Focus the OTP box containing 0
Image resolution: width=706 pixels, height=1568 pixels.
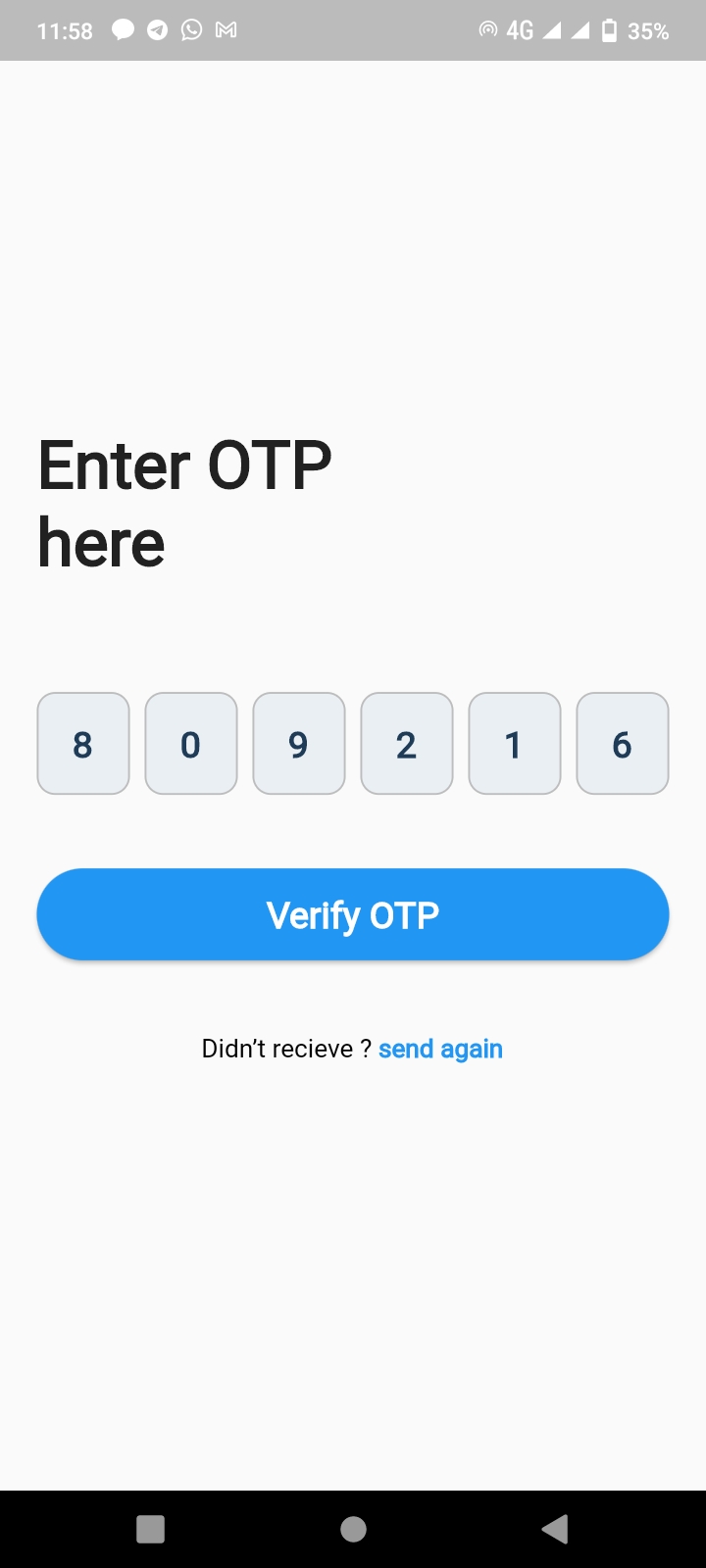pos(191,744)
